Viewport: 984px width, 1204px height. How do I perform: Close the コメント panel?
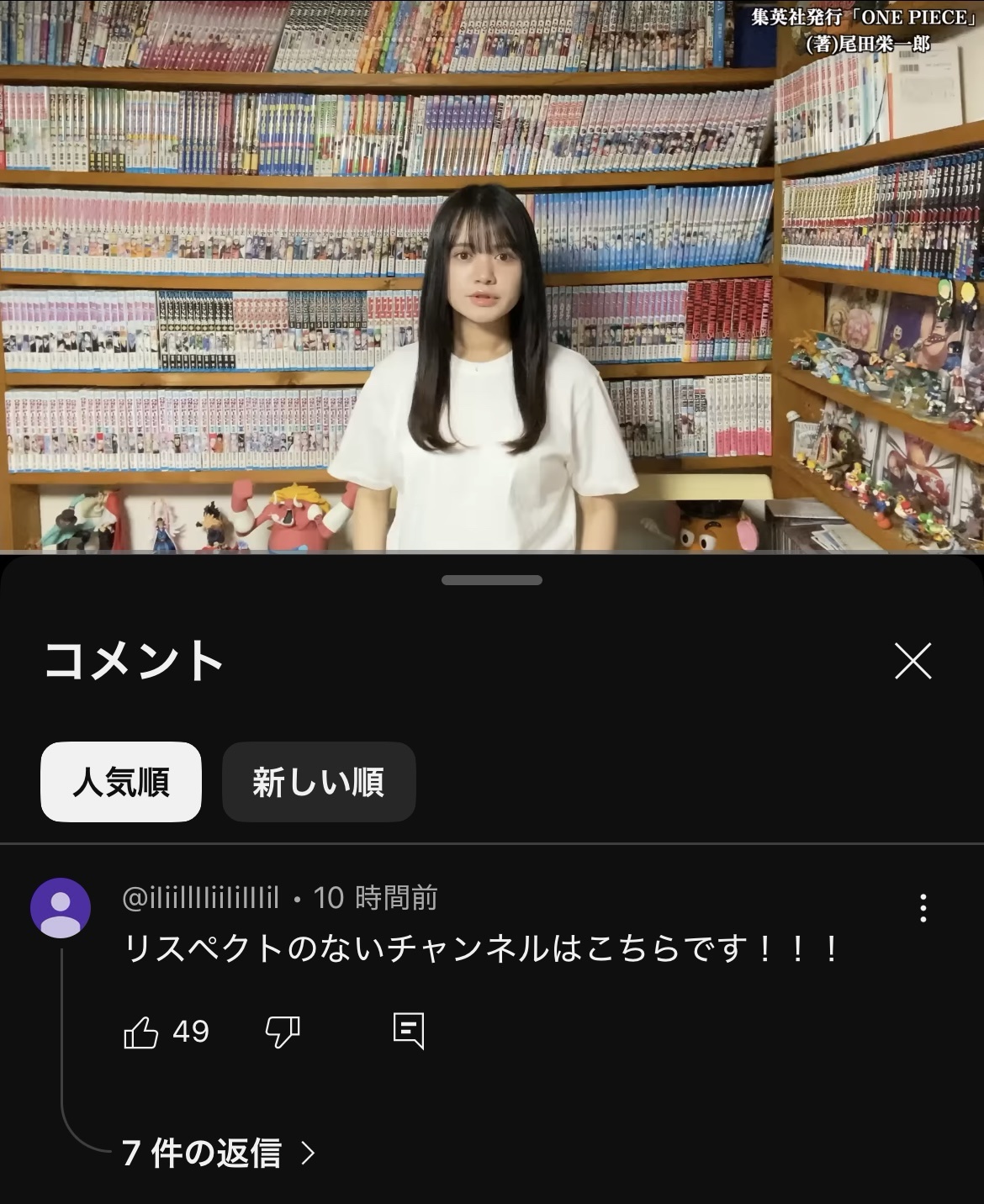[913, 661]
